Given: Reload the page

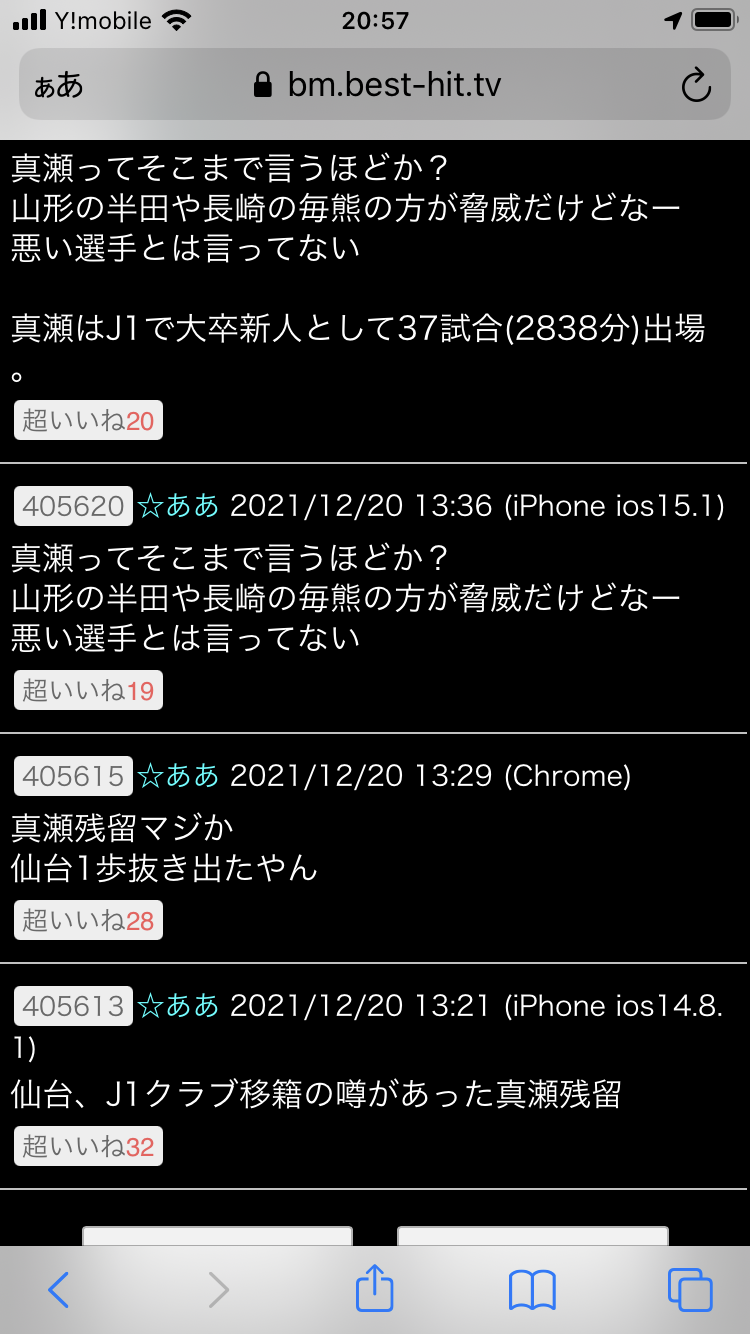Looking at the screenshot, I should pyautogui.click(x=695, y=86).
